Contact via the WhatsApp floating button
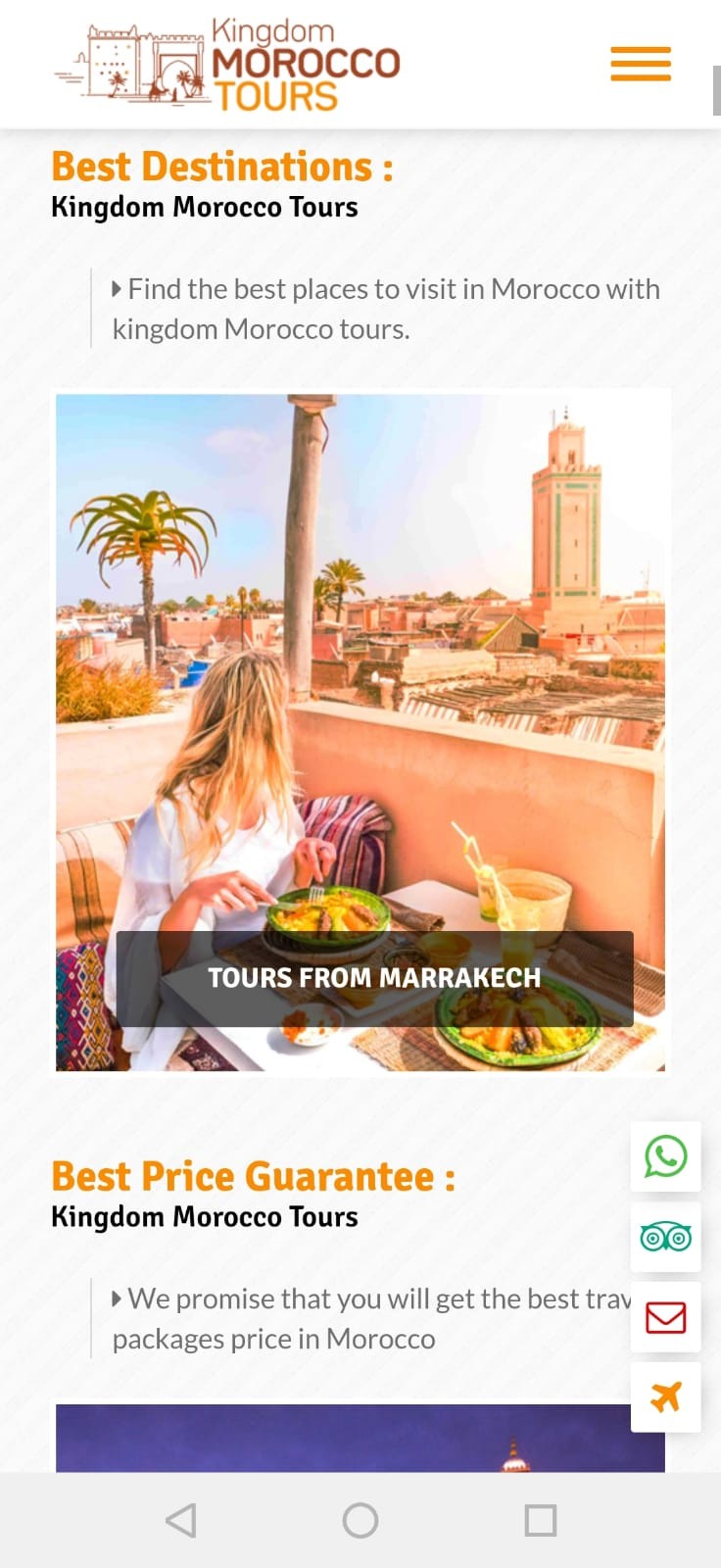 (x=665, y=1156)
